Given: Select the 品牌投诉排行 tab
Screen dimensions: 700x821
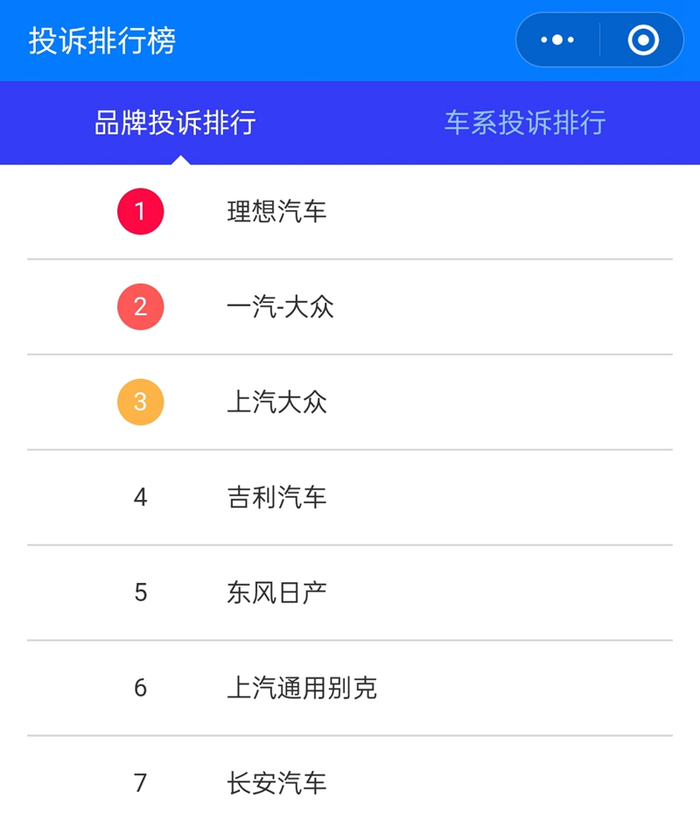Looking at the screenshot, I should 175,123.
